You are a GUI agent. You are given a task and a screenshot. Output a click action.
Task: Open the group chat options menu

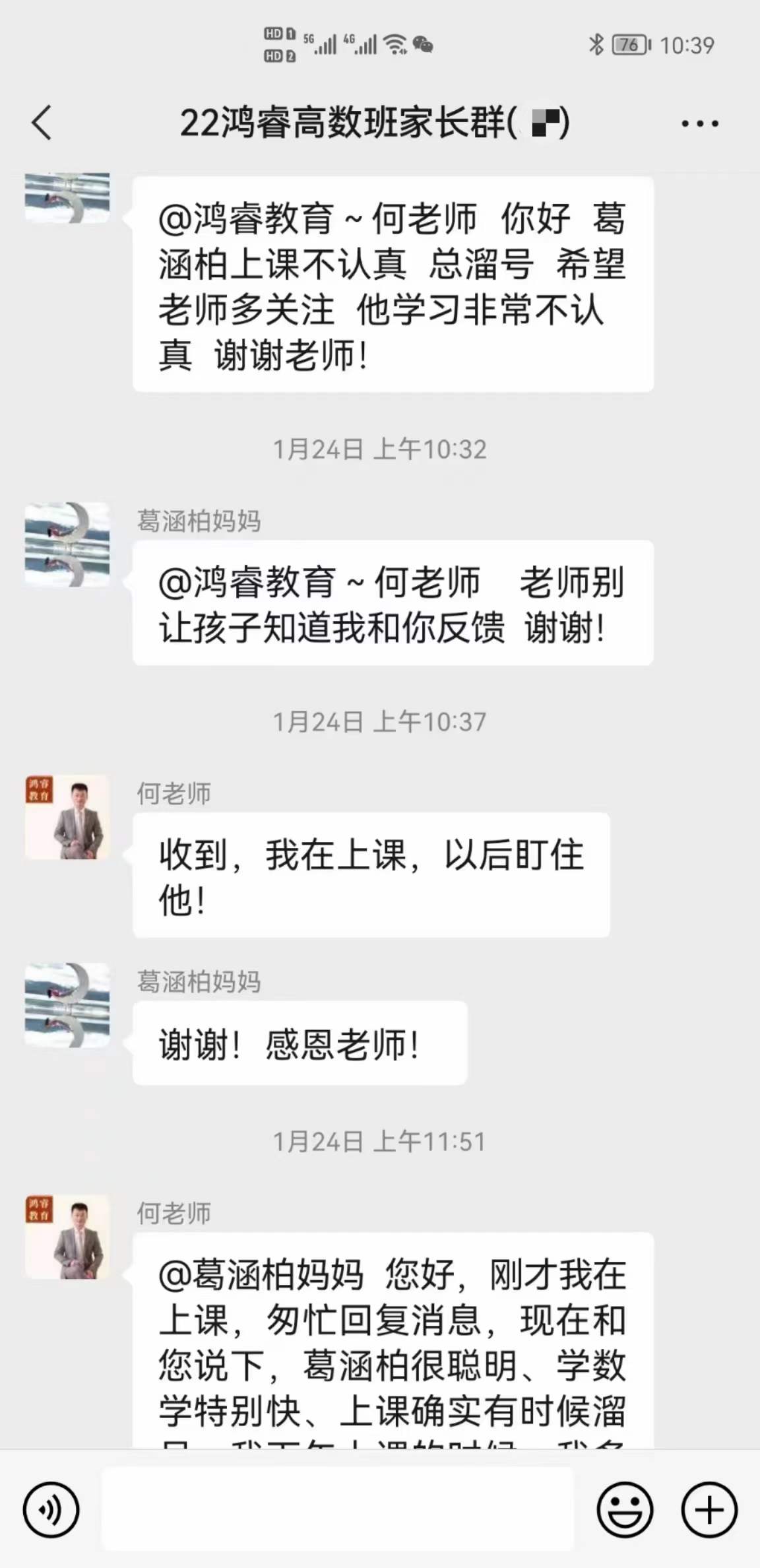[699, 123]
